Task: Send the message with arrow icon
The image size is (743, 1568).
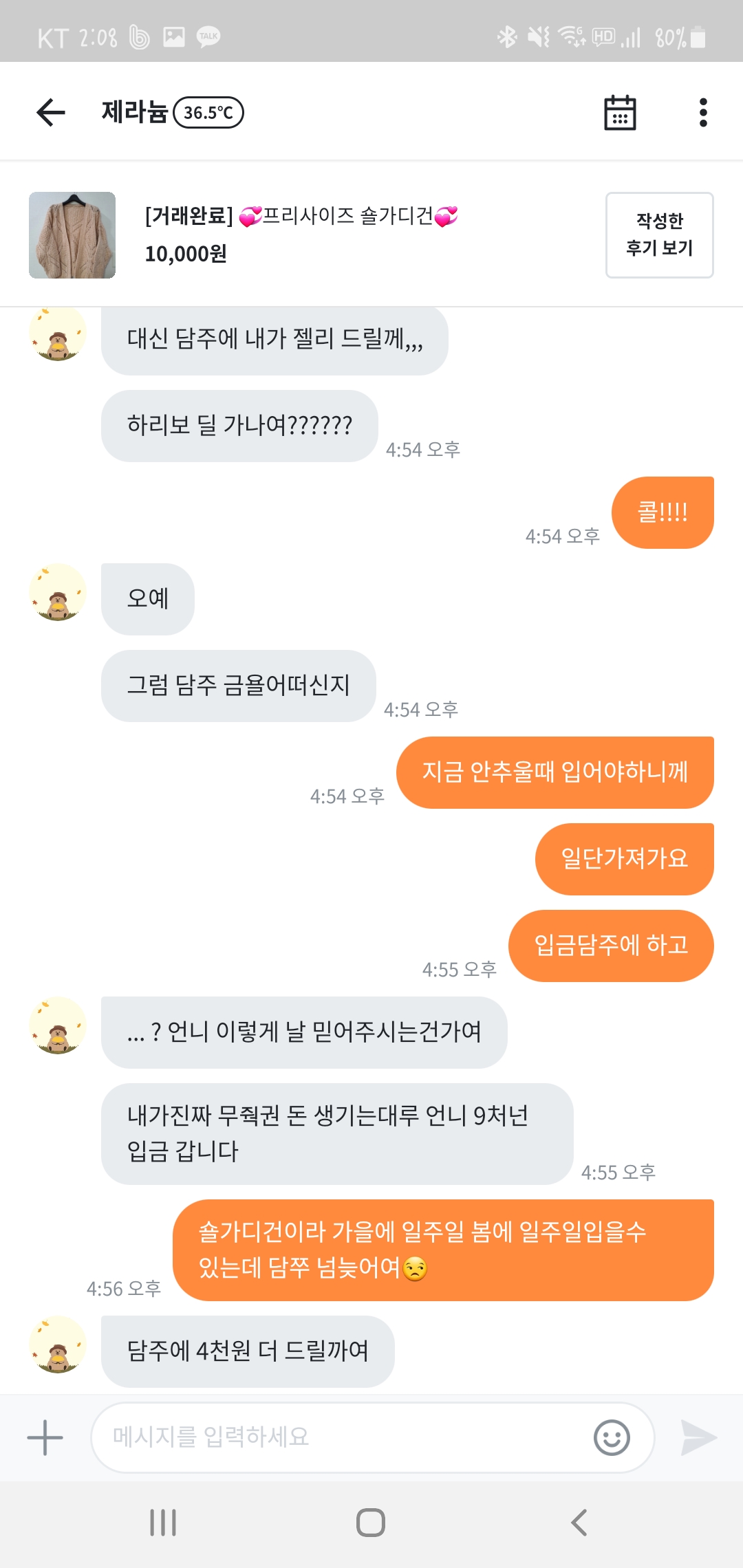Action: coord(698,1437)
